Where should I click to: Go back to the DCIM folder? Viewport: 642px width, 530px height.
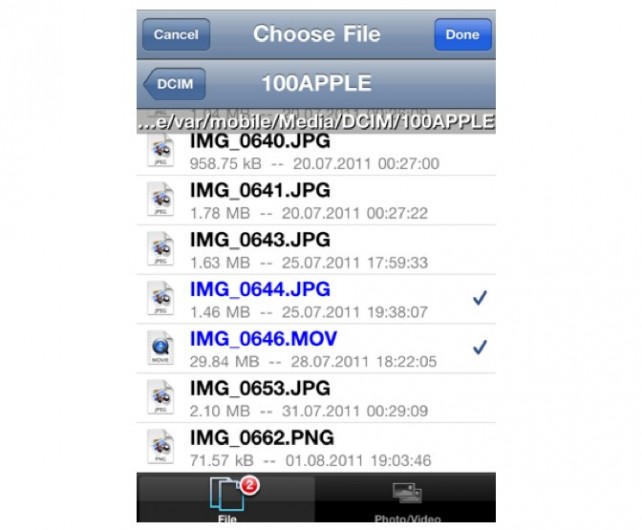[x=175, y=85]
